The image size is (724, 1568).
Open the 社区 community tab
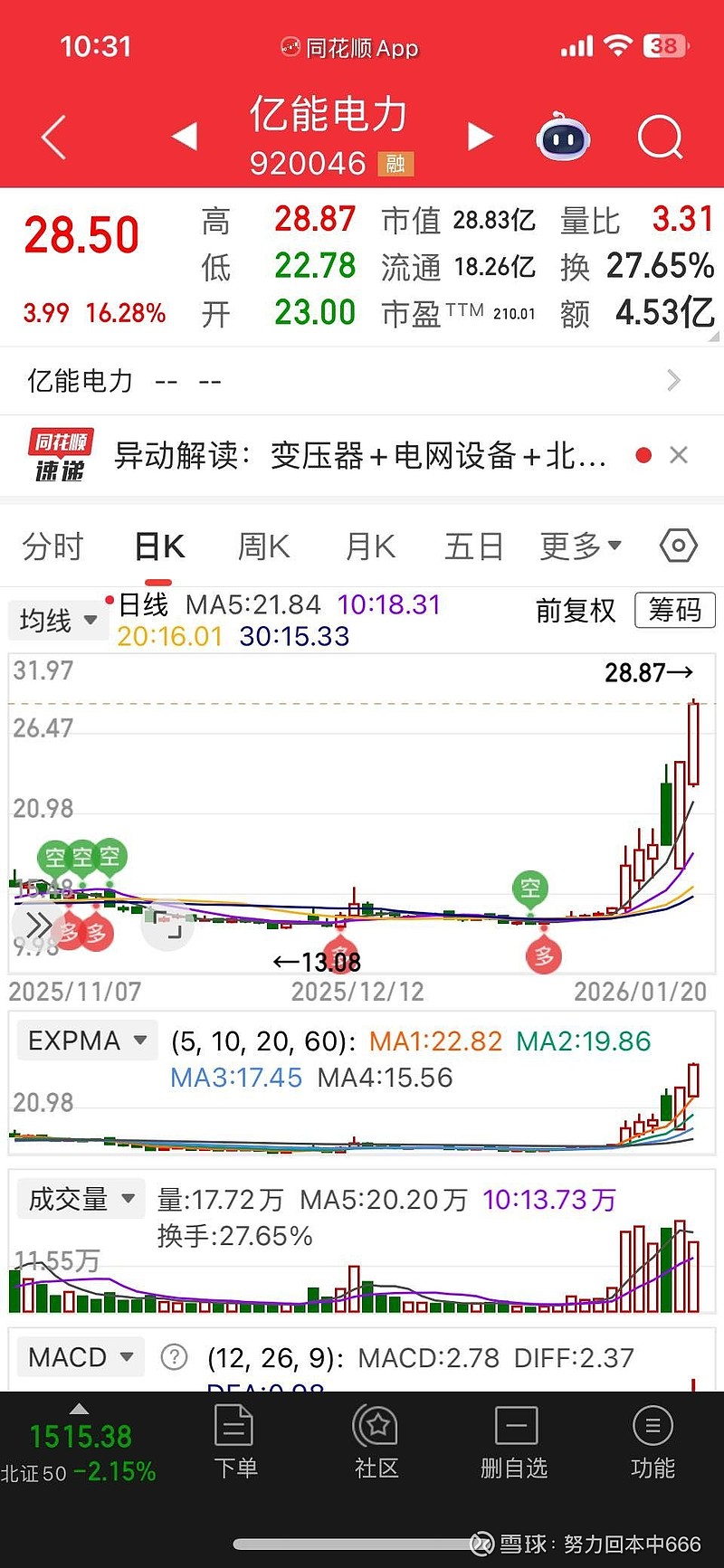coord(376,1442)
